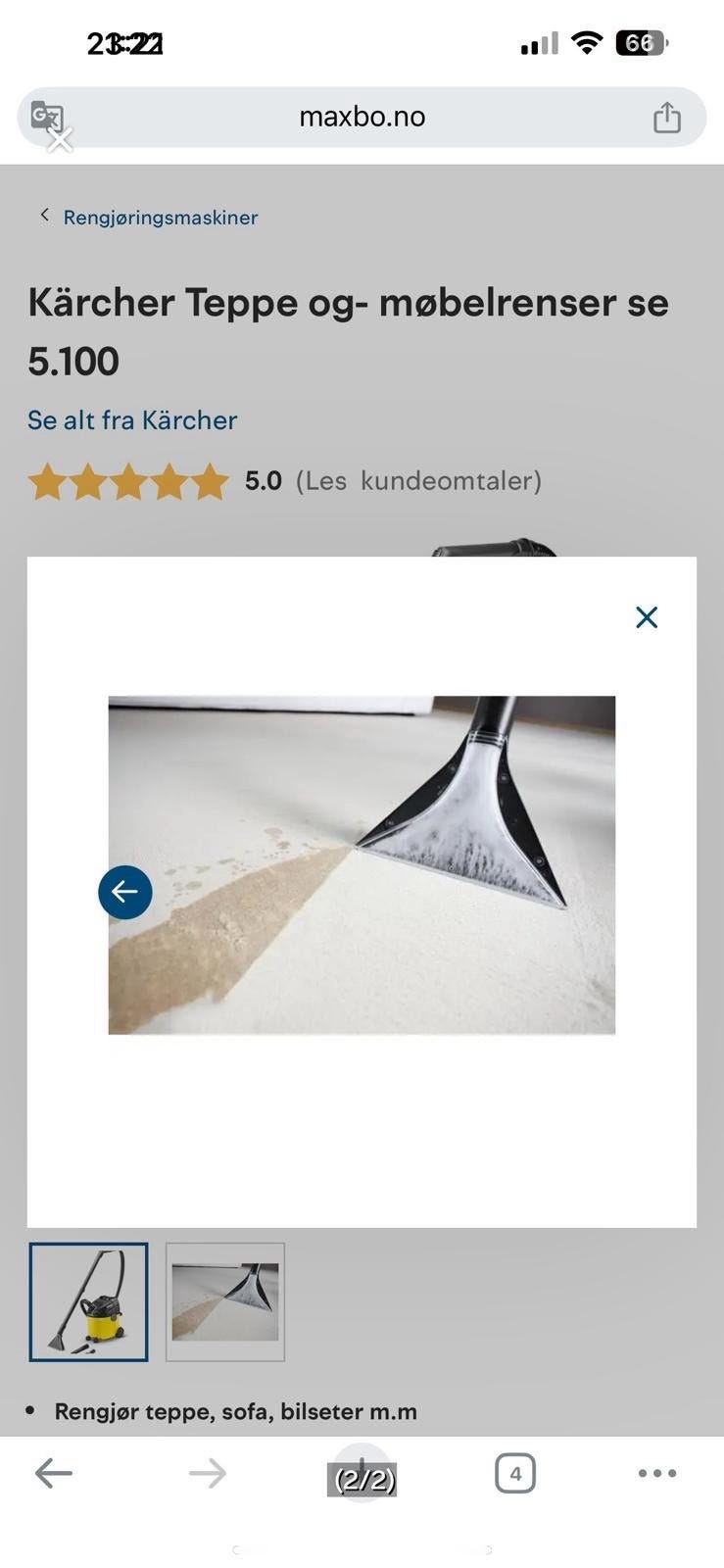Open Se alt fra Kärcher link
724x1568 pixels.
[132, 419]
